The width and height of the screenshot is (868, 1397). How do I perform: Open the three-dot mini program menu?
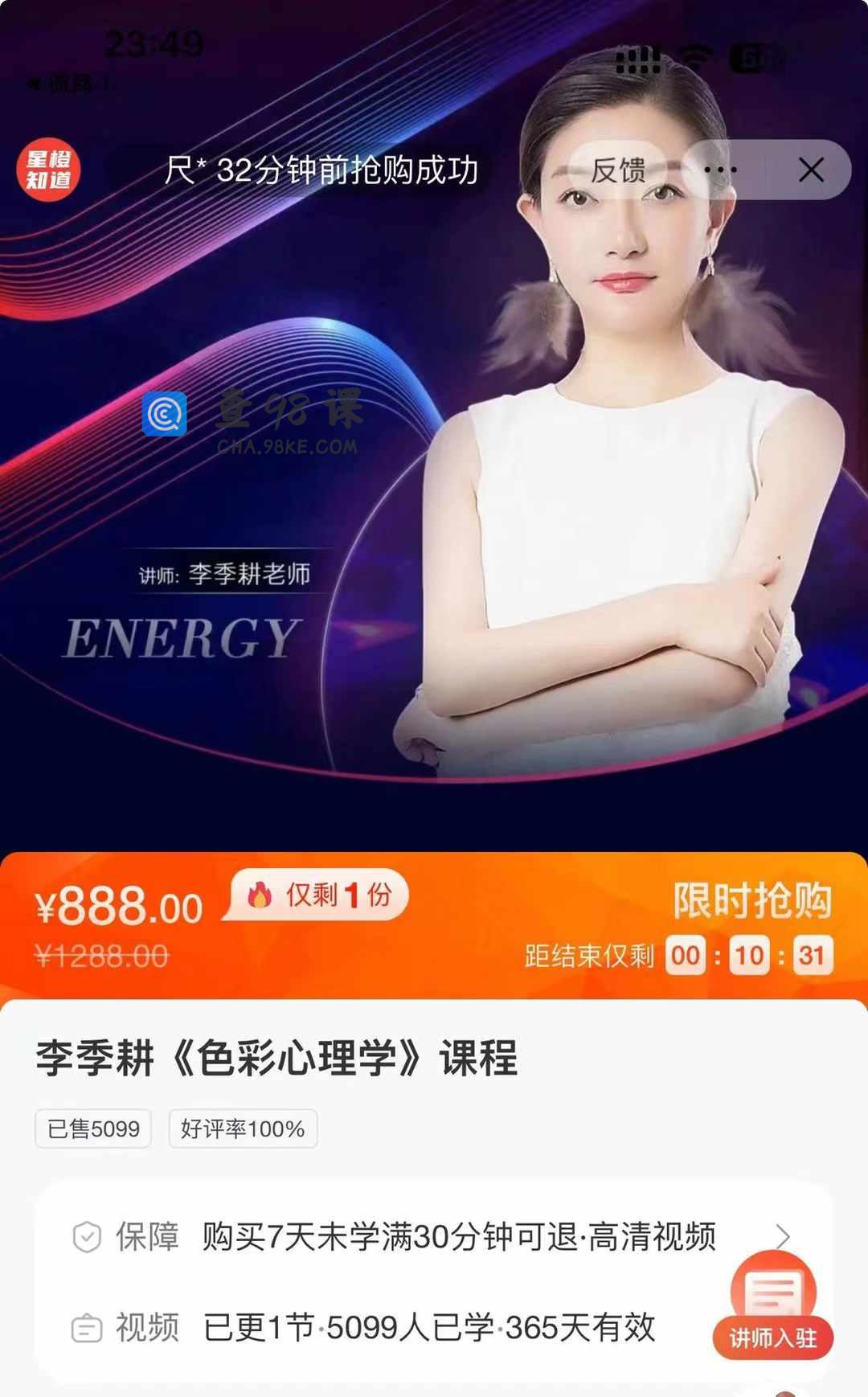tap(720, 170)
